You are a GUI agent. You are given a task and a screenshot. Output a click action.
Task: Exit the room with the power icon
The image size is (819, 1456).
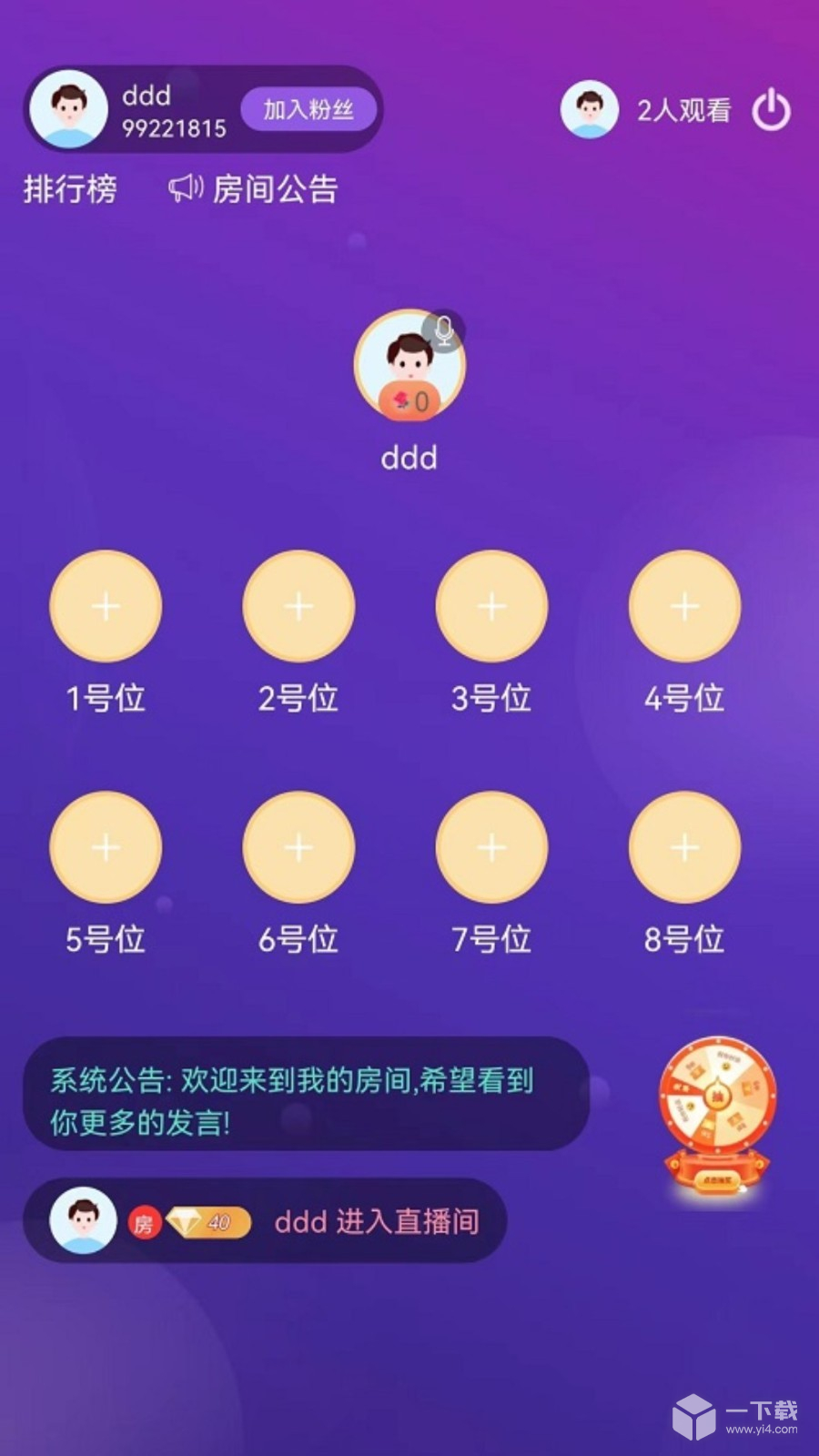(x=771, y=110)
